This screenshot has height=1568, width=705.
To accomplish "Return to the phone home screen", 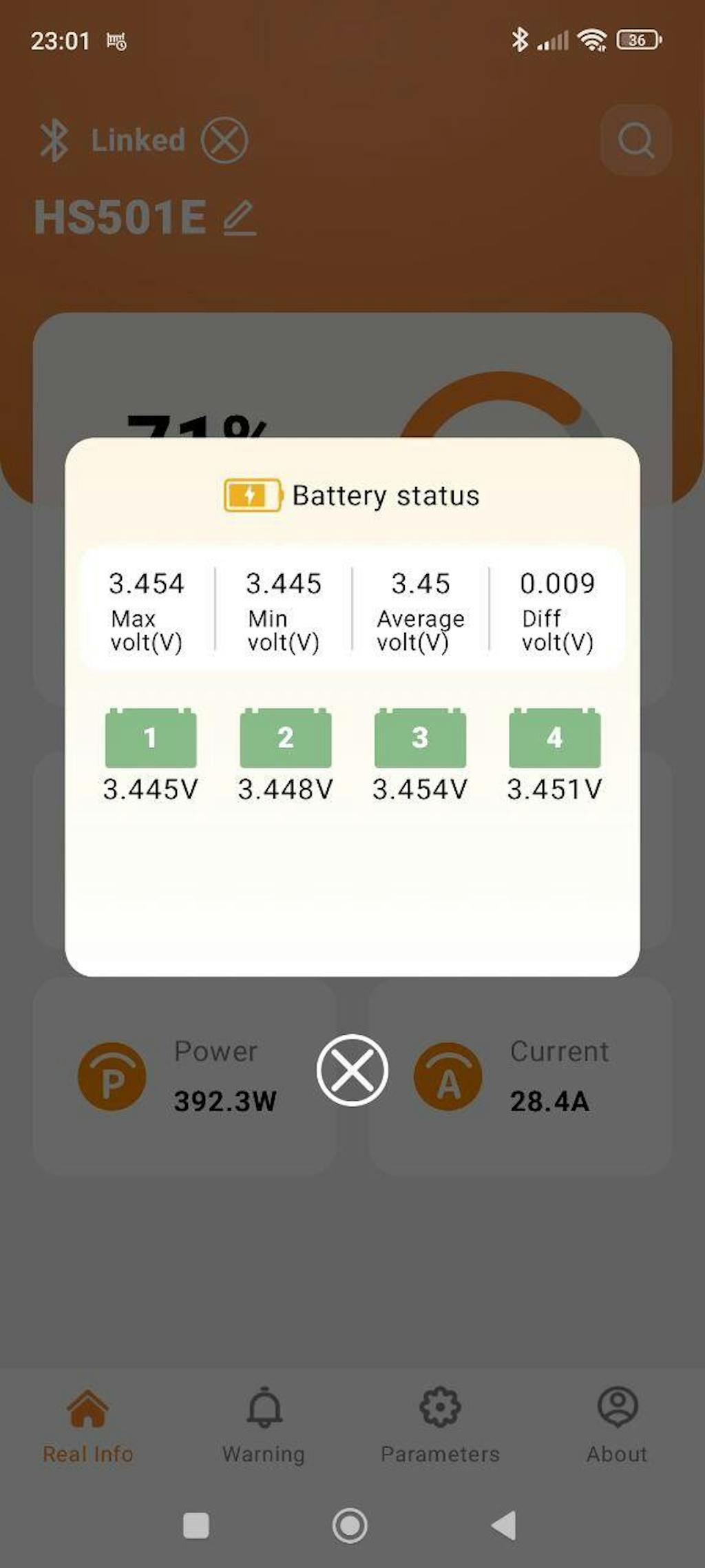I will pos(350,1525).
